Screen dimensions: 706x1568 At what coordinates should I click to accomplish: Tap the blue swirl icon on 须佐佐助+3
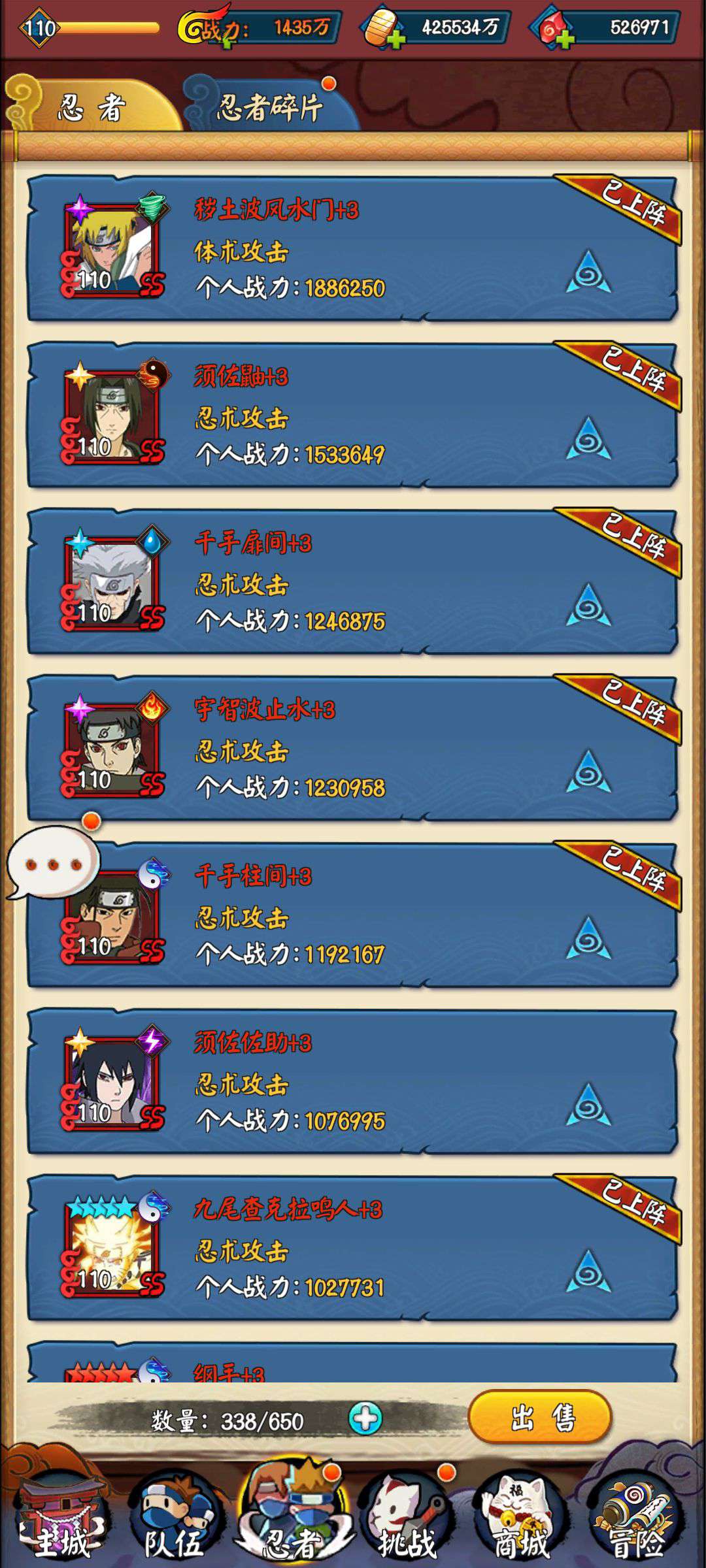588,1104
